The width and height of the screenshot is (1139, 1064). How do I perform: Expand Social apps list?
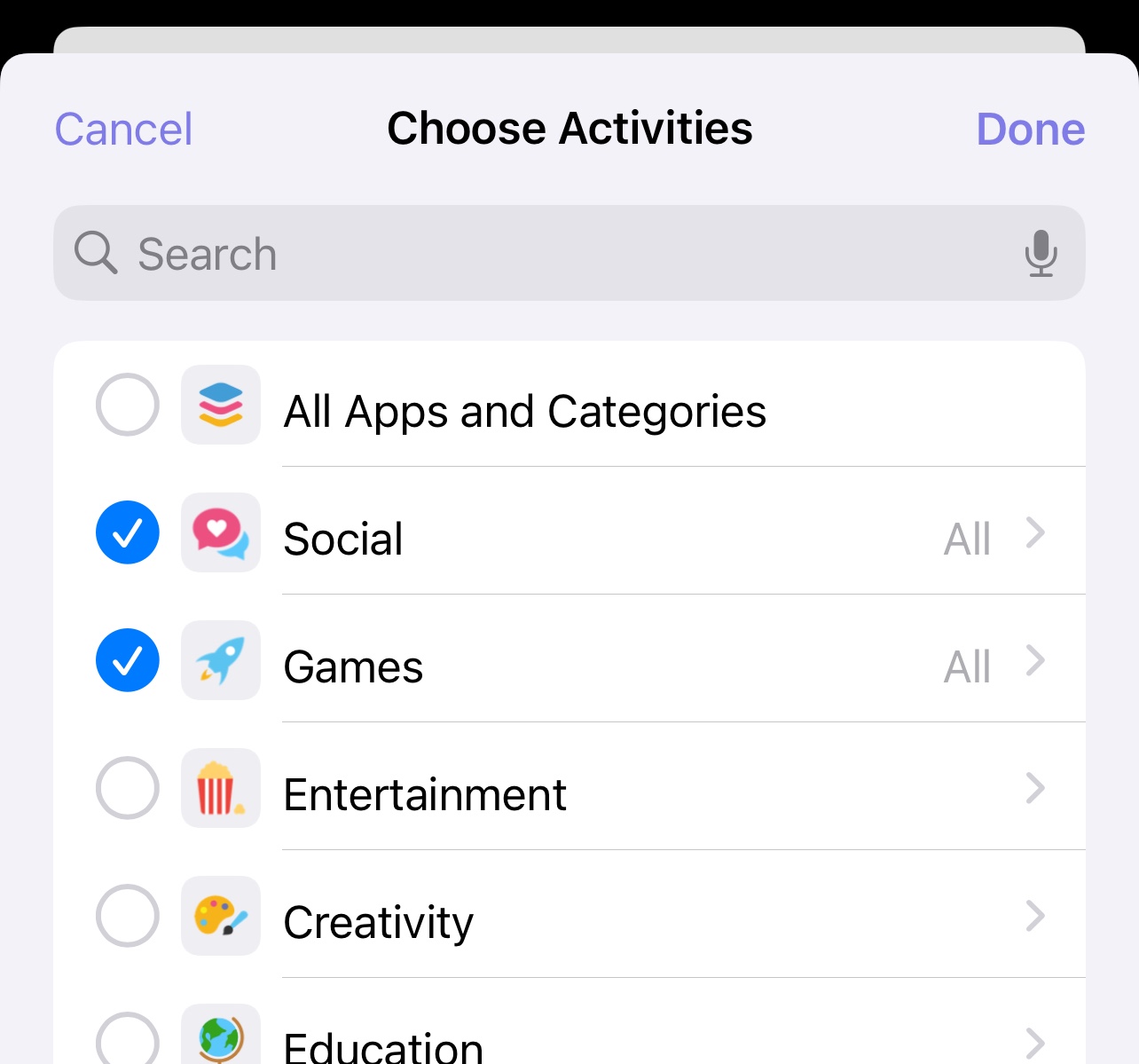click(x=1034, y=533)
